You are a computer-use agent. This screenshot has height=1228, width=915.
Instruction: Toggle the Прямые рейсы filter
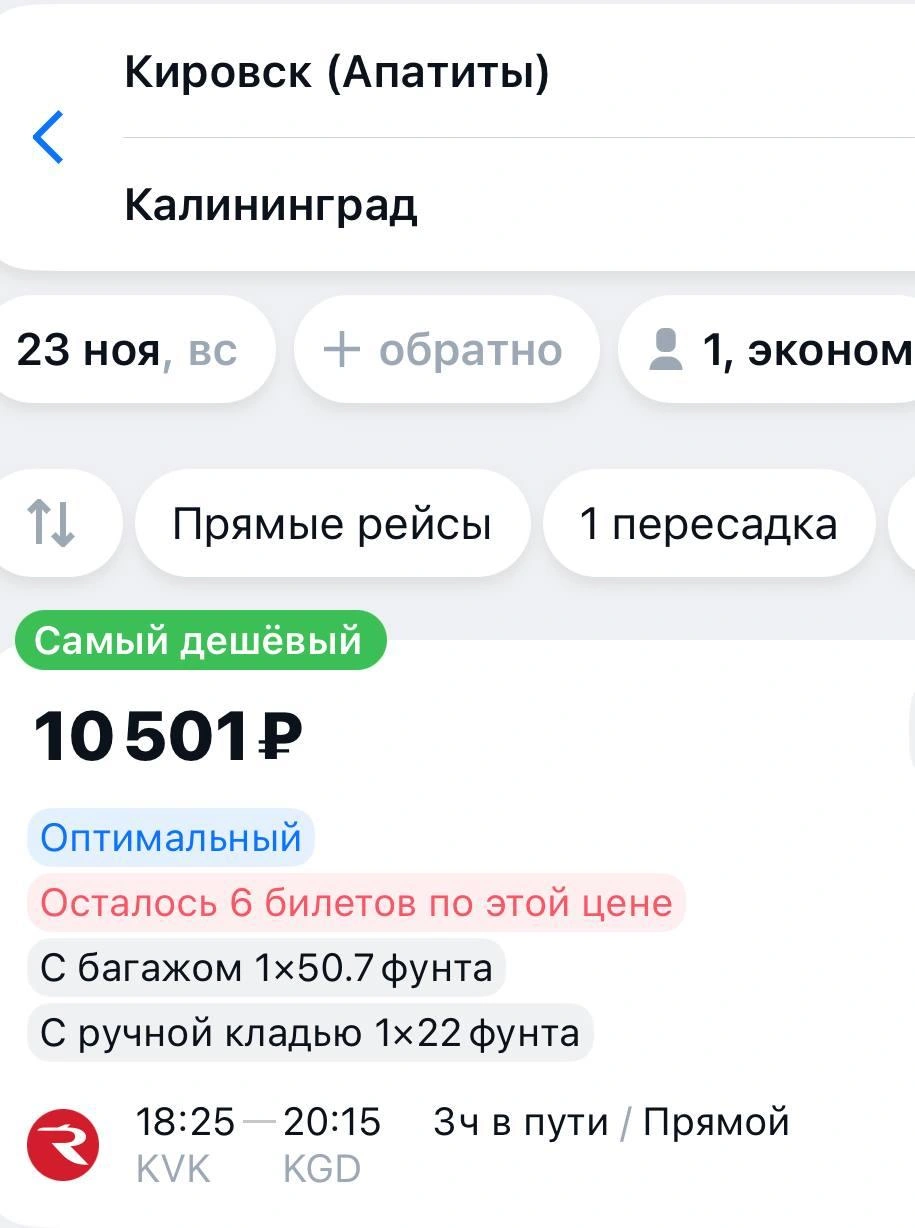click(331, 522)
